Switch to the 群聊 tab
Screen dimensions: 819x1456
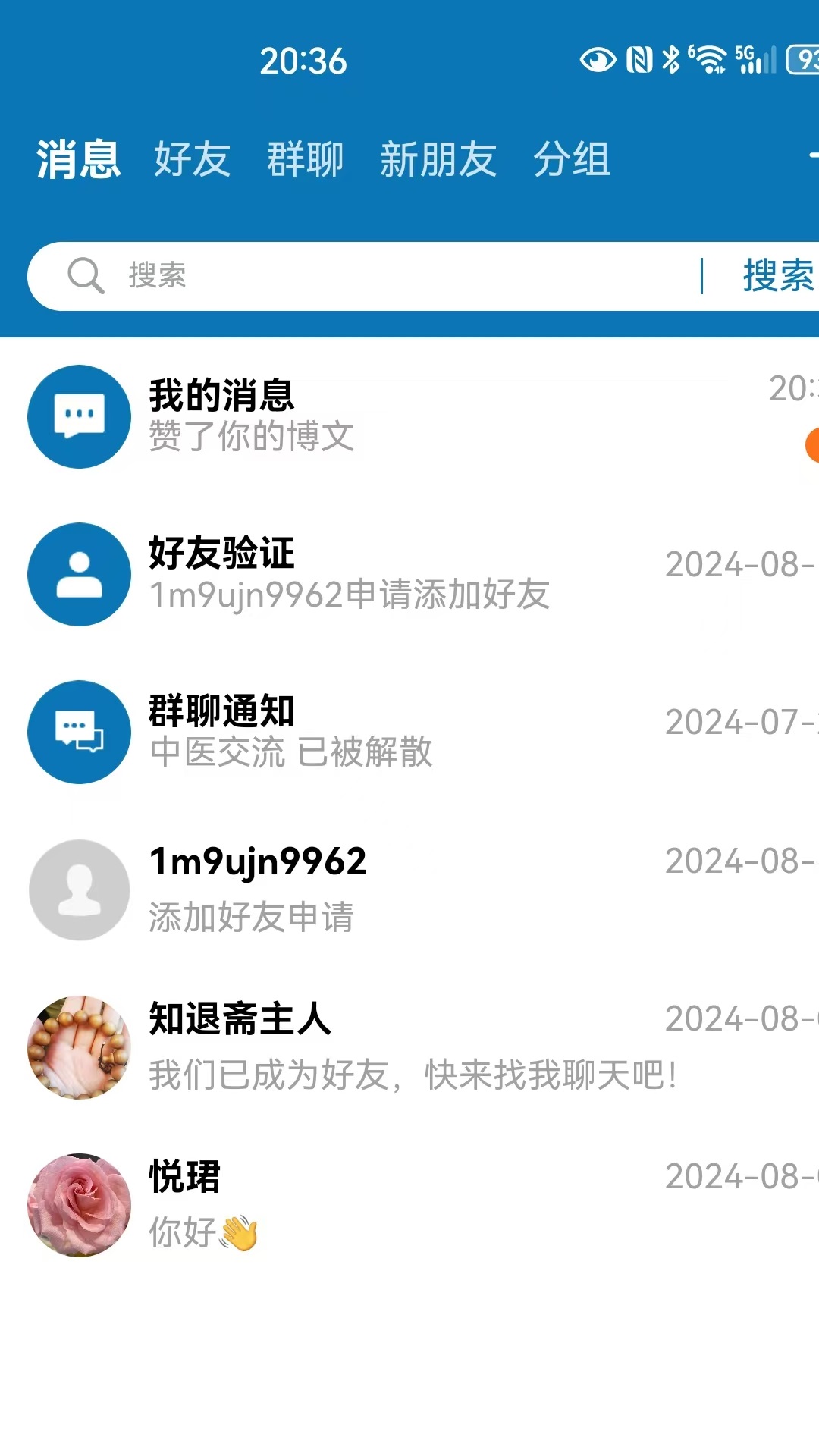306,159
